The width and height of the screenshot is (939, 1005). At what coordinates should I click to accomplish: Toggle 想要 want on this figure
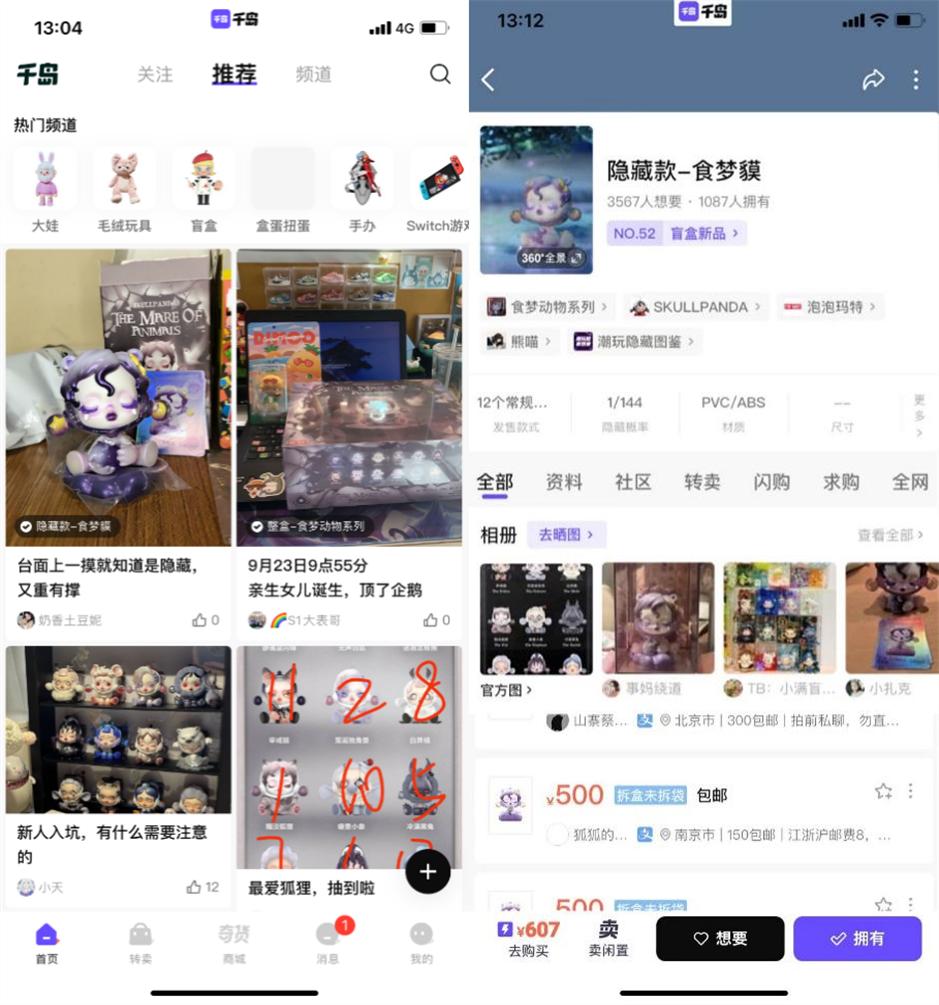719,938
